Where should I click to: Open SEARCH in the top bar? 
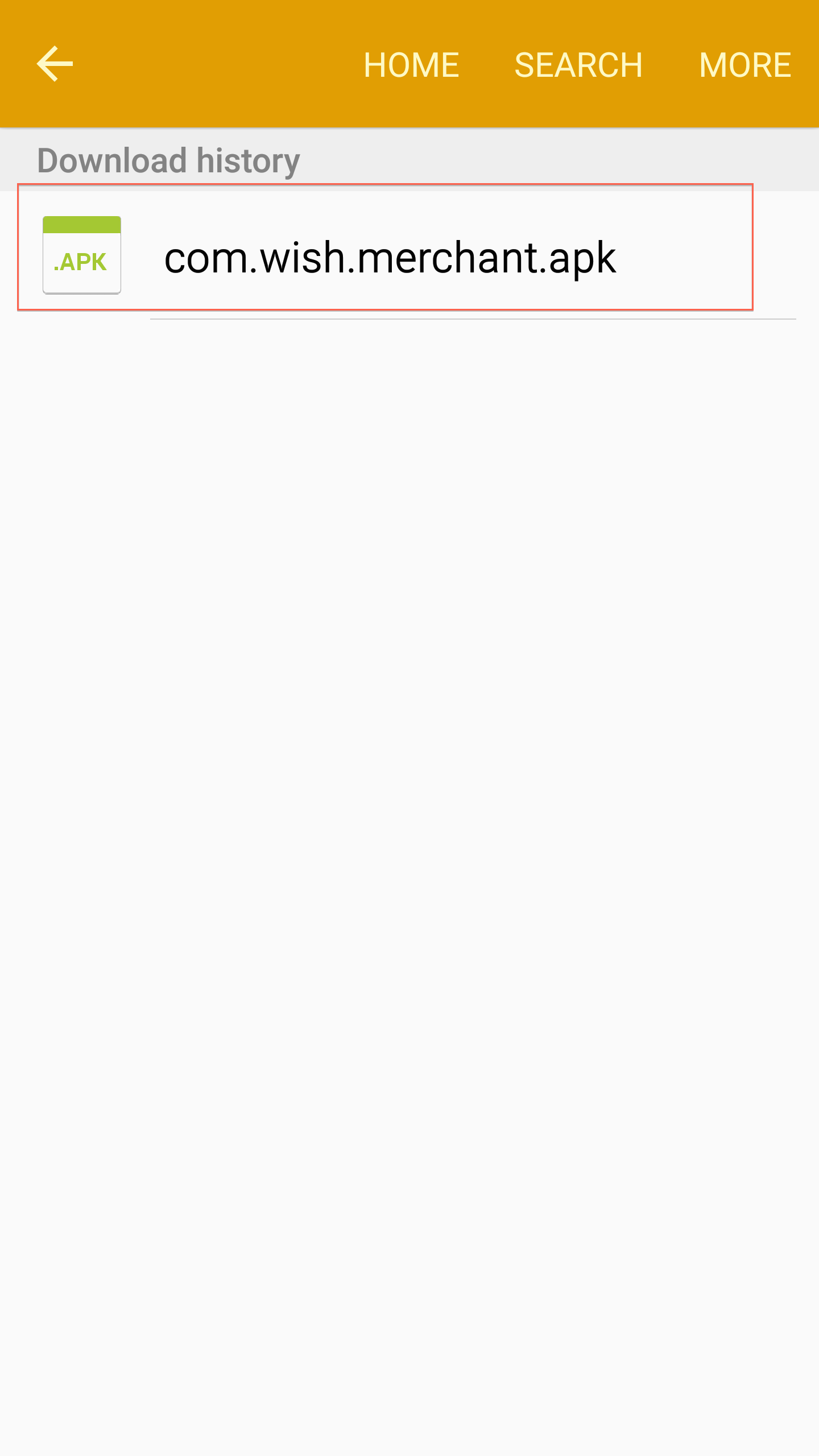coord(578,65)
